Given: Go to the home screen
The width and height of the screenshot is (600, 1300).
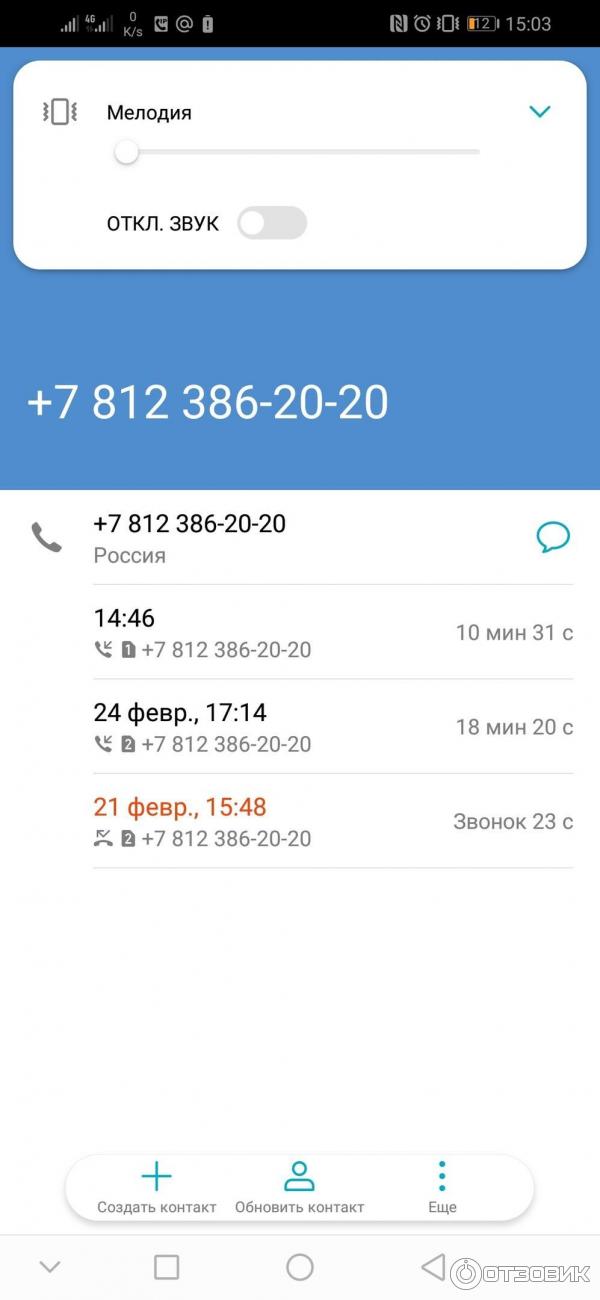Looking at the screenshot, I should click(x=300, y=1268).
